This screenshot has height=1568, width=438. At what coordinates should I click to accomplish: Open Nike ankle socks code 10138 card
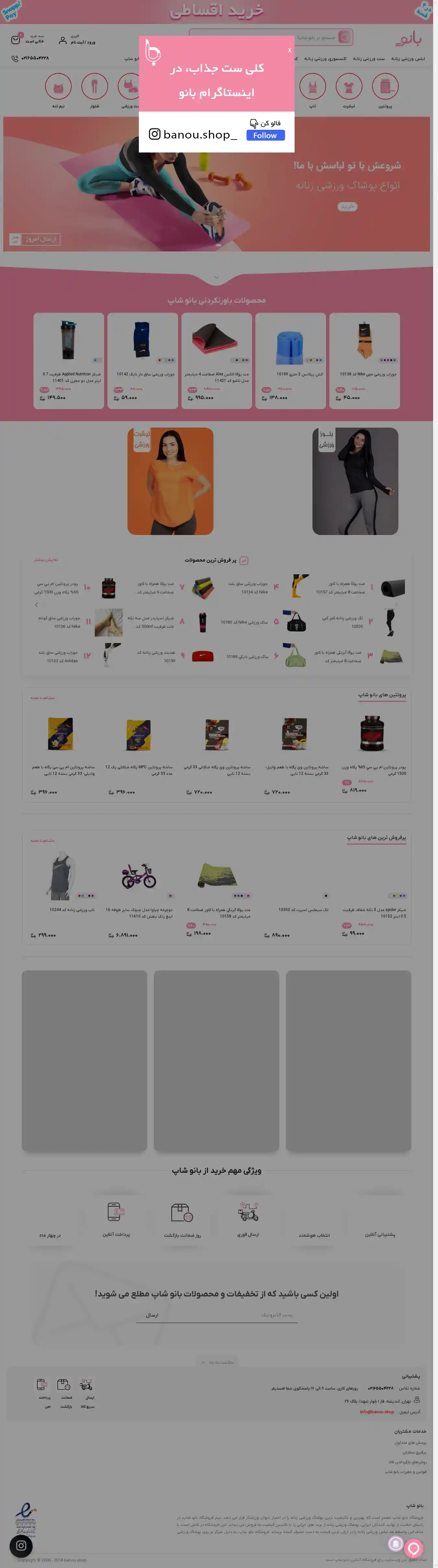click(x=364, y=360)
